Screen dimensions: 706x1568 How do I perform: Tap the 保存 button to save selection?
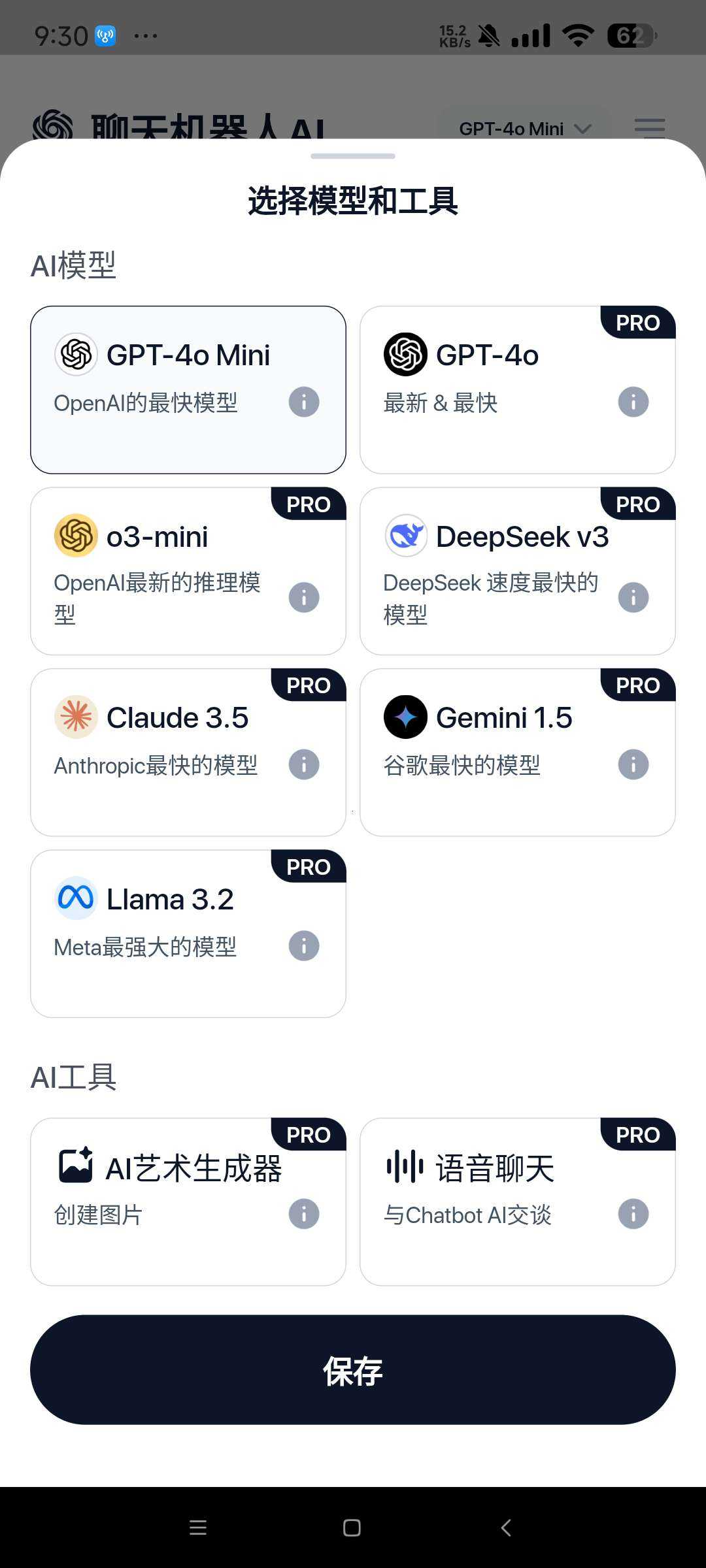point(353,1370)
